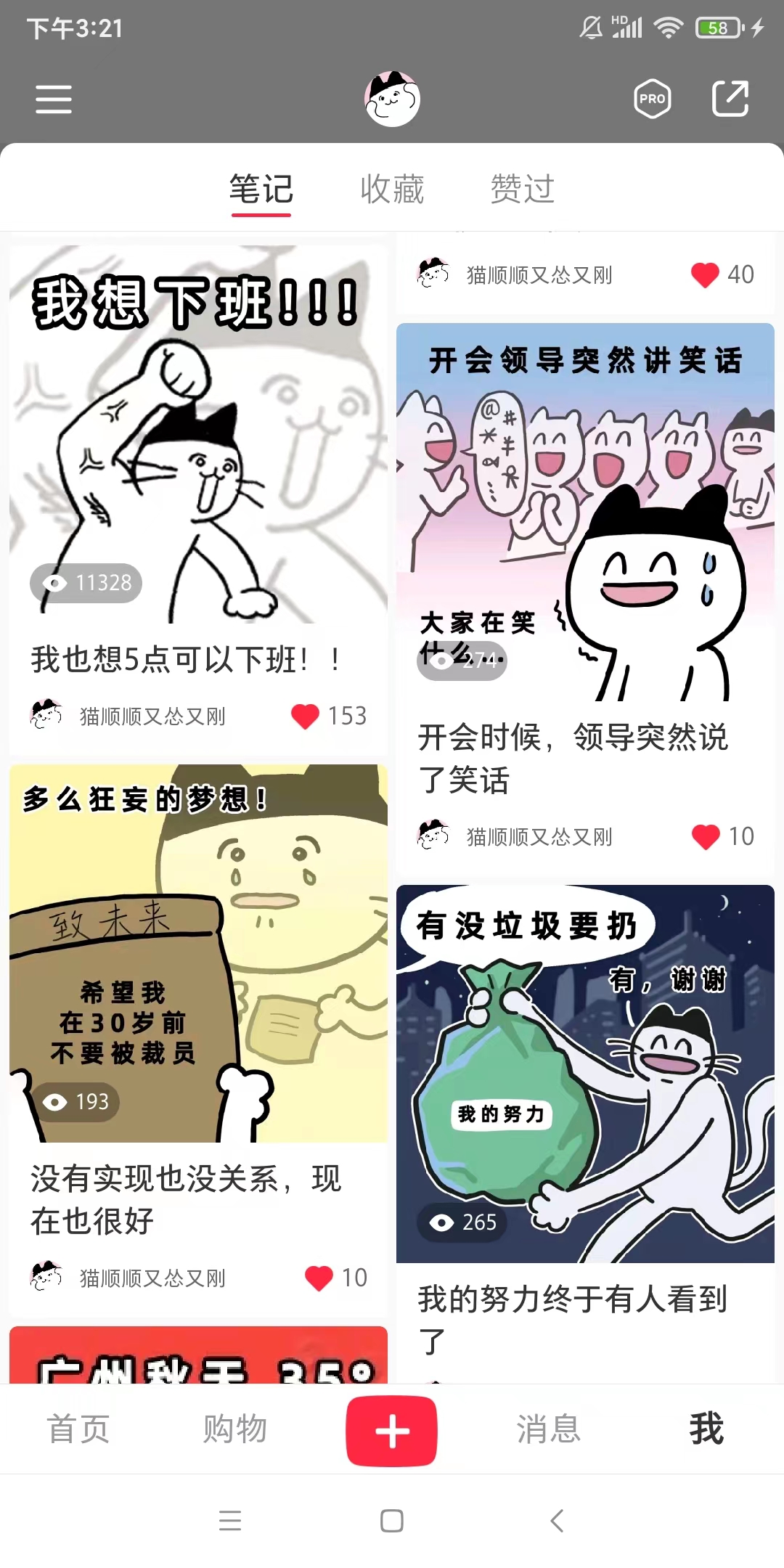Create a new post with plus button

click(x=392, y=1431)
